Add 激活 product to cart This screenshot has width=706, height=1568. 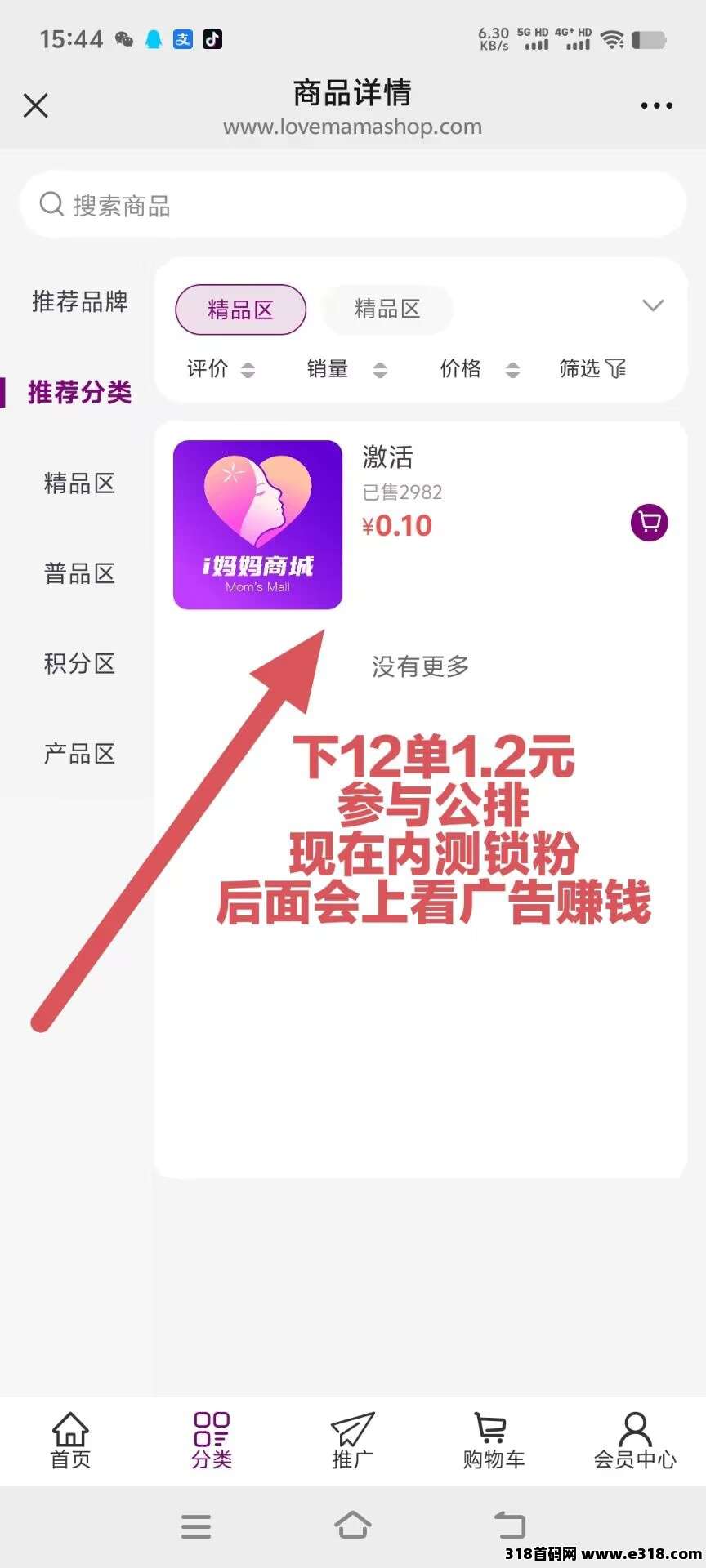(x=650, y=523)
